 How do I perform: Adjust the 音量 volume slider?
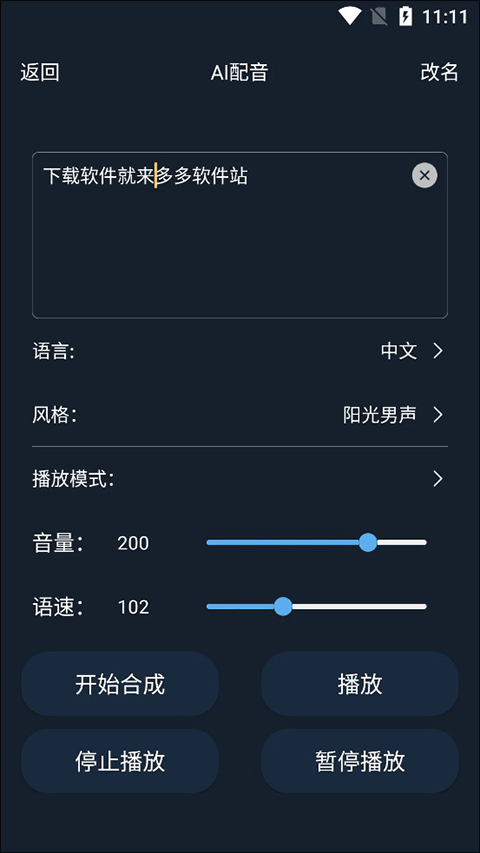pos(316,542)
